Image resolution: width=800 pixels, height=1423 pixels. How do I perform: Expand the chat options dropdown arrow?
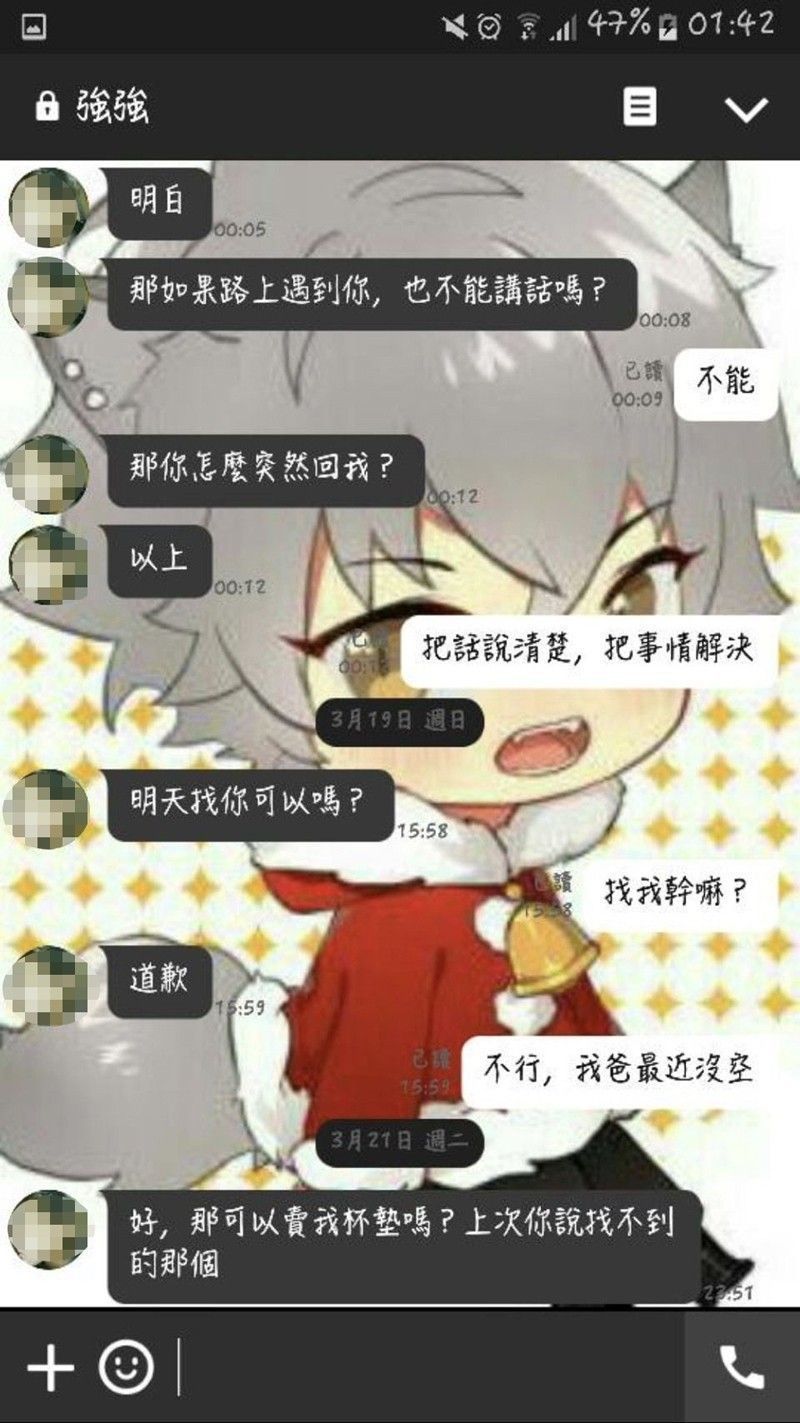click(x=746, y=108)
